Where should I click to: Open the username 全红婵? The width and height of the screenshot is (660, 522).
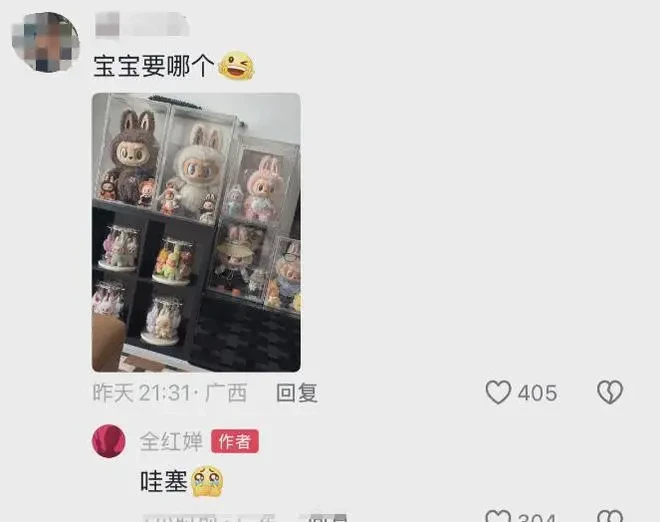pyautogui.click(x=170, y=441)
